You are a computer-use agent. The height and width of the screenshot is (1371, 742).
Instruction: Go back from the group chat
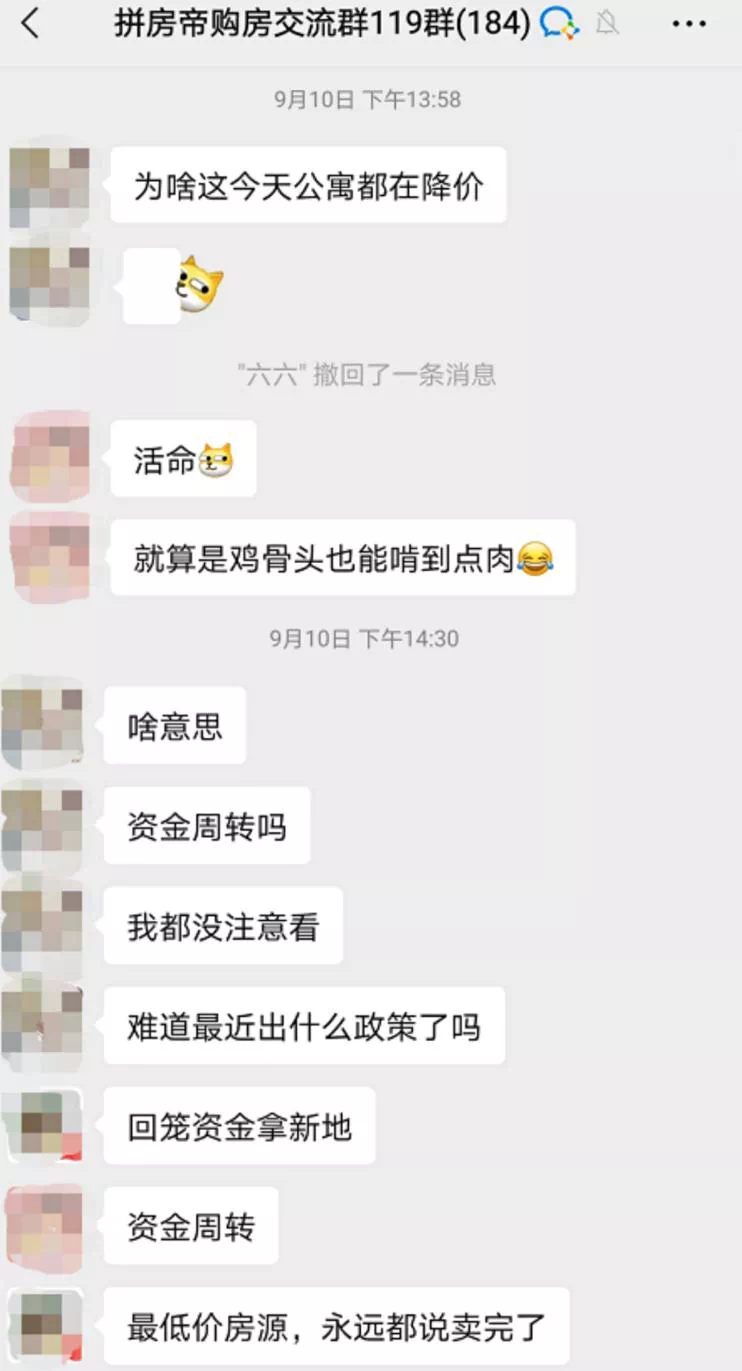[x=30, y=24]
